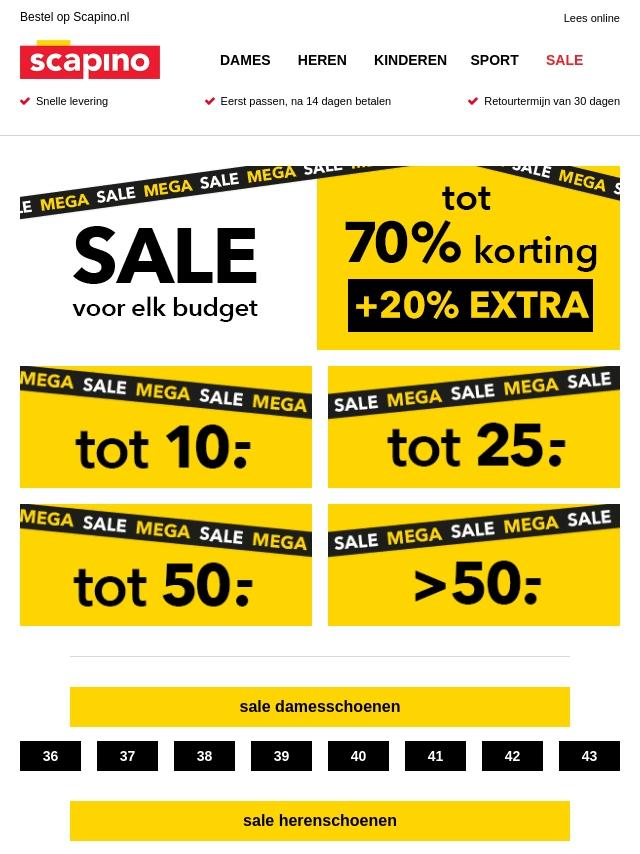Open the HEREN category
The image size is (640, 854).
(x=322, y=60)
